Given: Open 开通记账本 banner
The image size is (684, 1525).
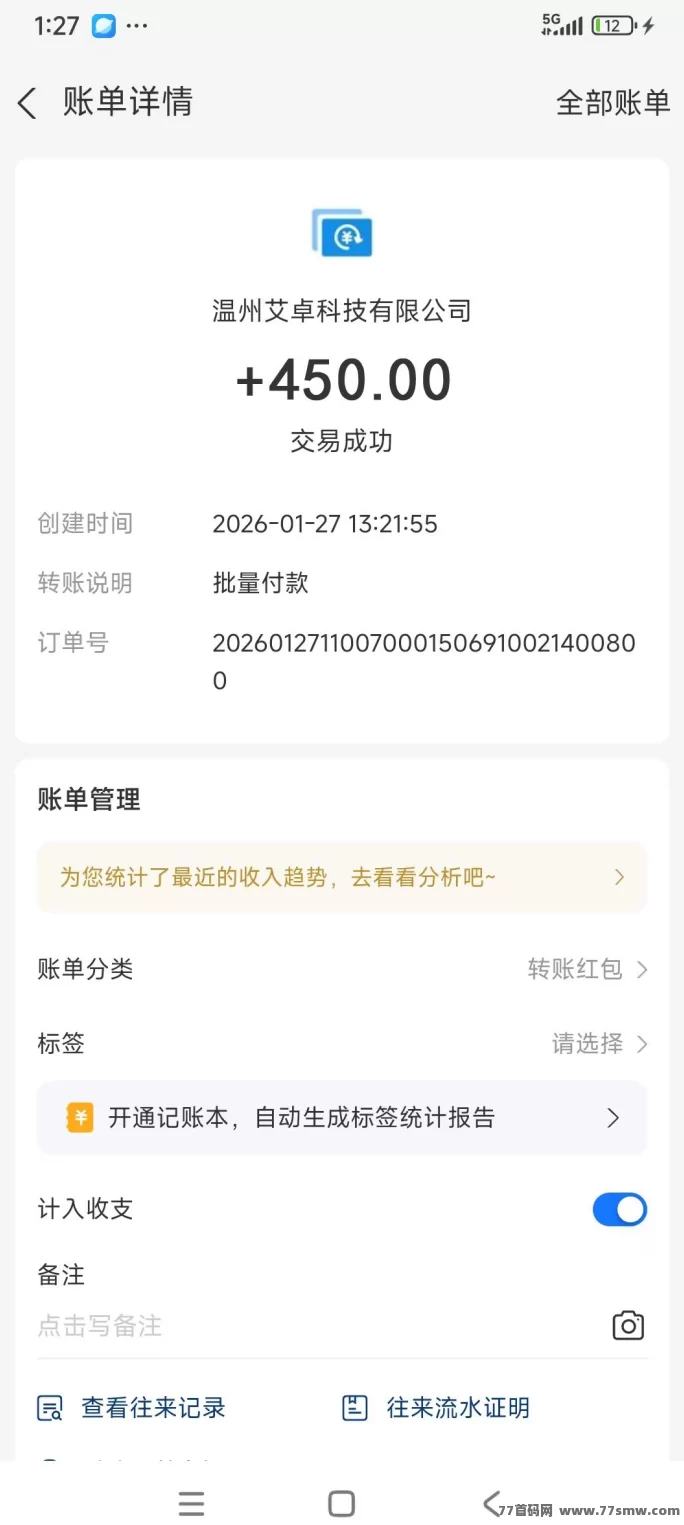Looking at the screenshot, I should 342,1118.
